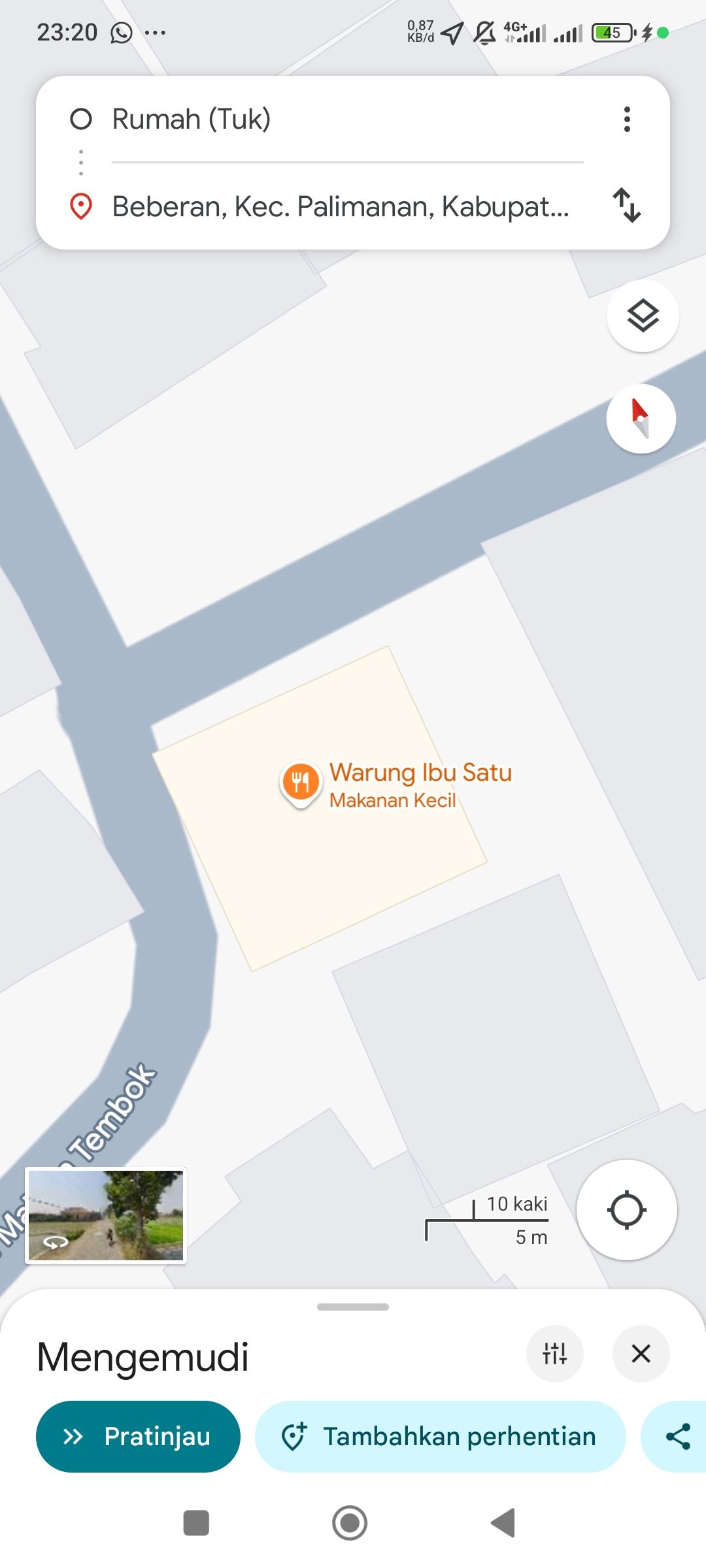706x1568 pixels.
Task: Start the Pratinjau route preview
Action: (138, 1437)
